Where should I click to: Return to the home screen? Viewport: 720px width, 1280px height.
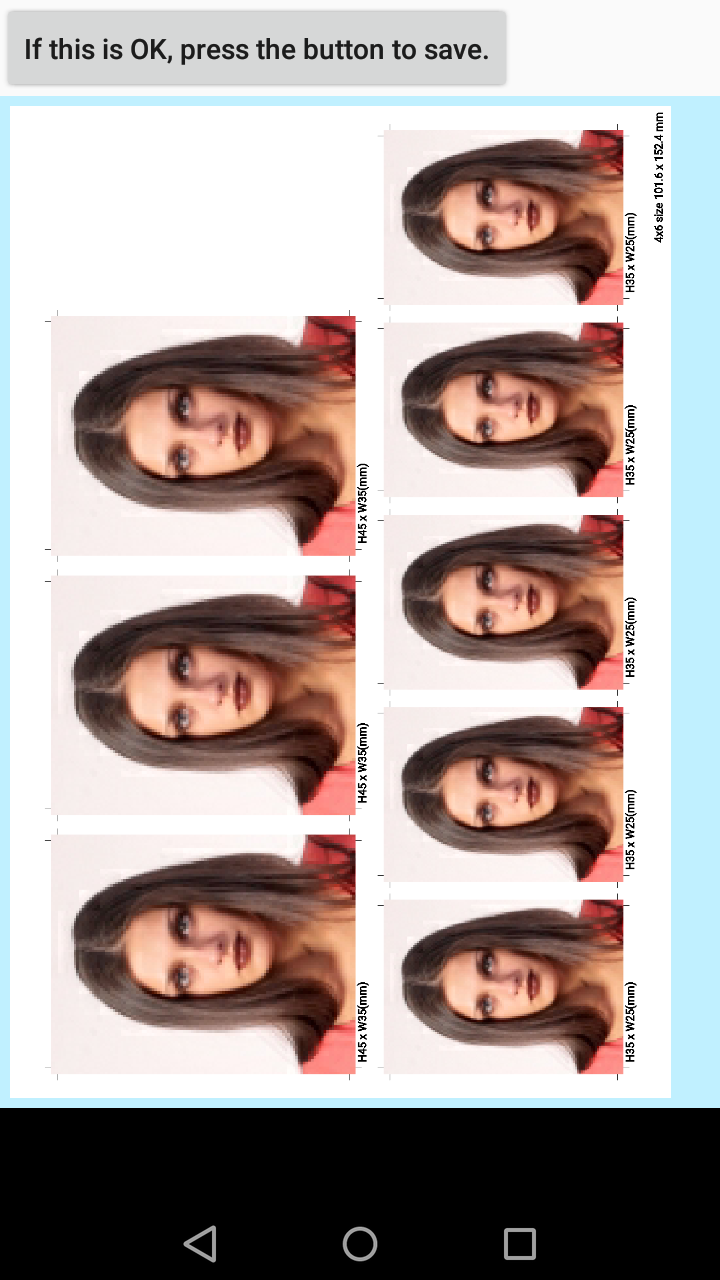(x=360, y=1243)
